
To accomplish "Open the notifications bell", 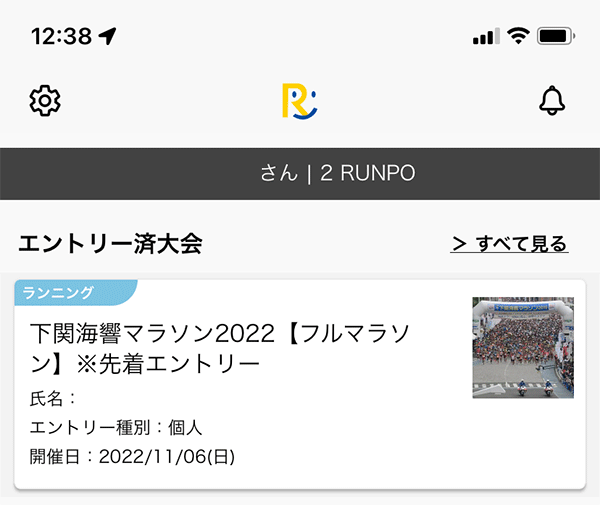I will pos(552,101).
